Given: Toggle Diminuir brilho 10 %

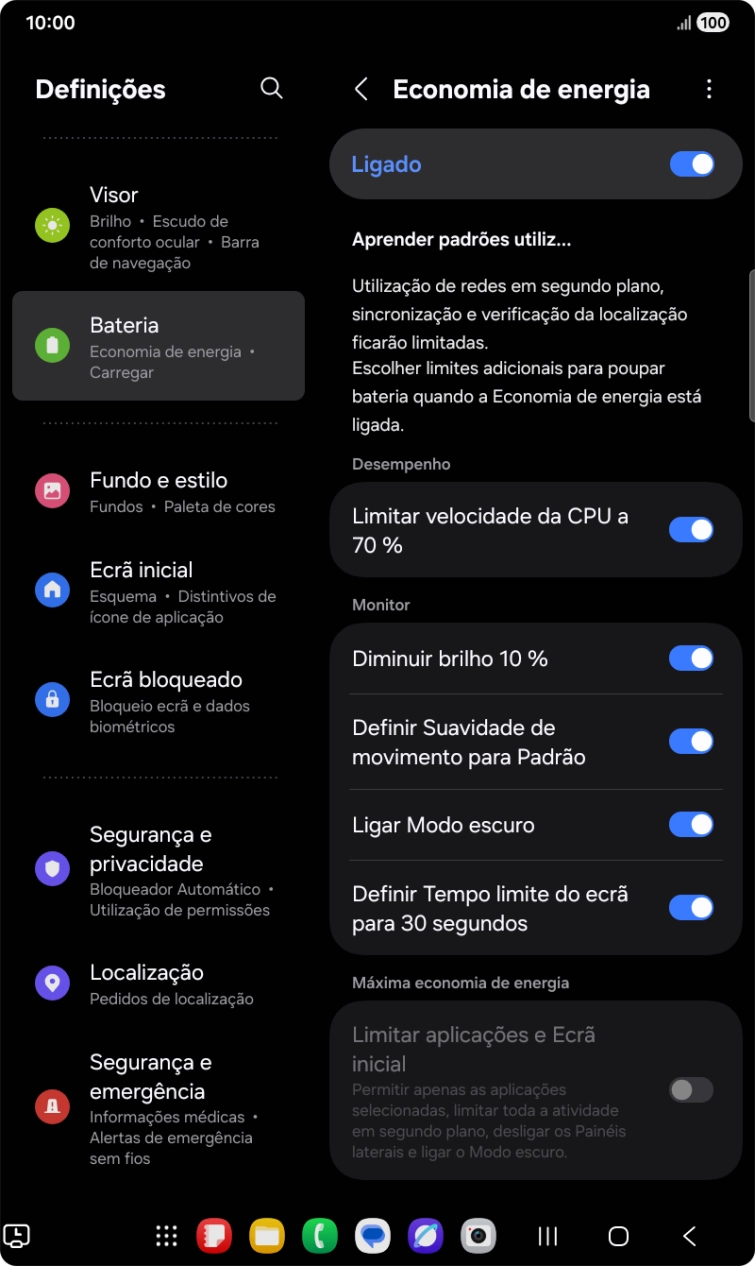Looking at the screenshot, I should (691, 658).
